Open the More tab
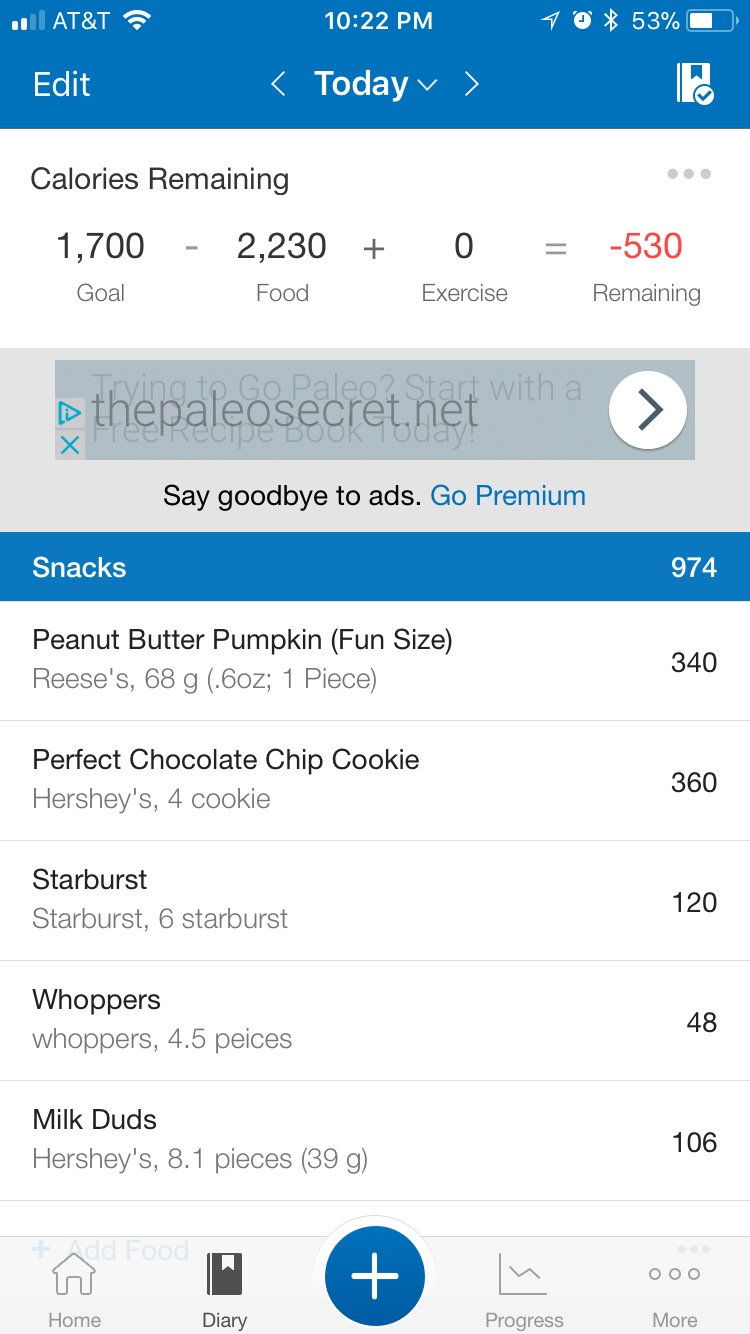The height and width of the screenshot is (1334, 750). tap(674, 1291)
